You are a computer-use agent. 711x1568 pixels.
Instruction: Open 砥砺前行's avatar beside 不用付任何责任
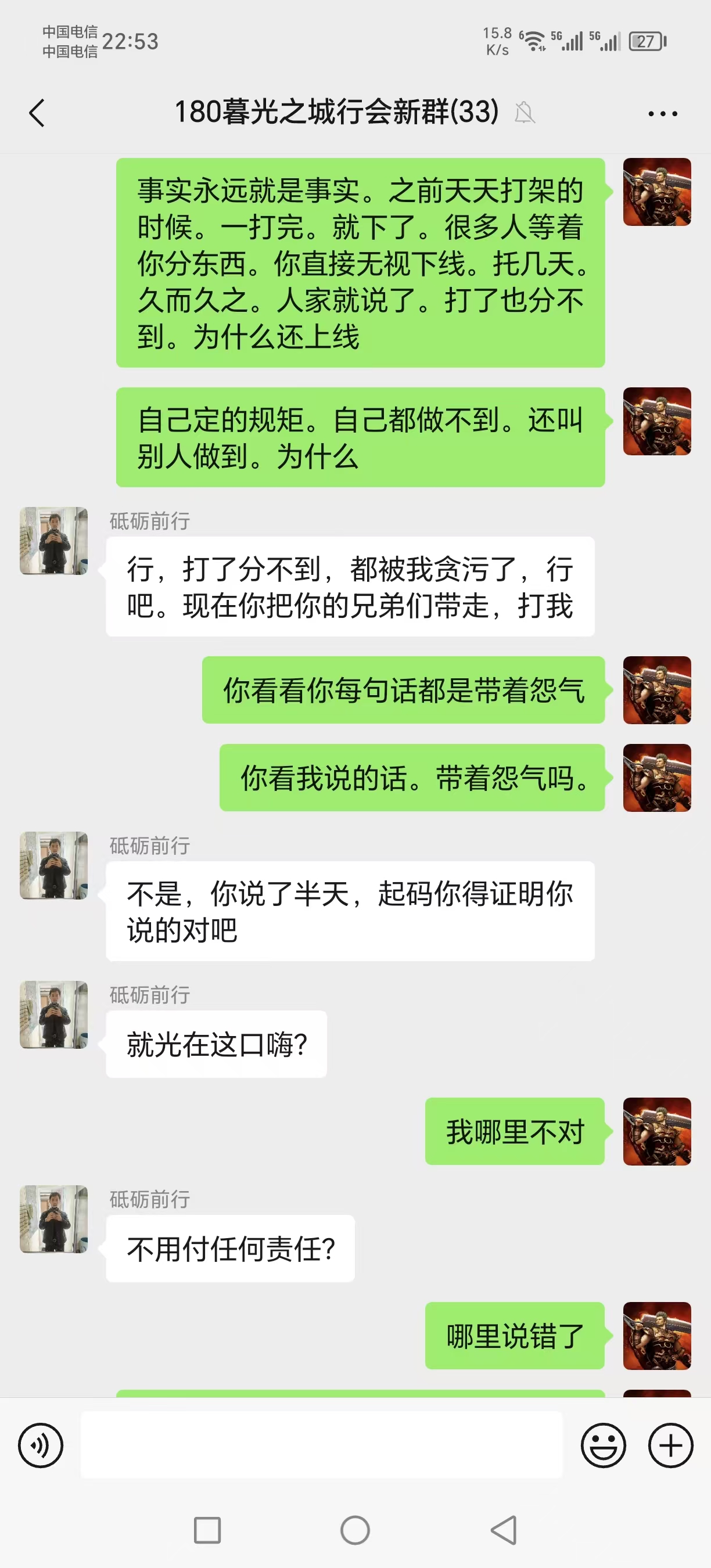[x=53, y=1218]
